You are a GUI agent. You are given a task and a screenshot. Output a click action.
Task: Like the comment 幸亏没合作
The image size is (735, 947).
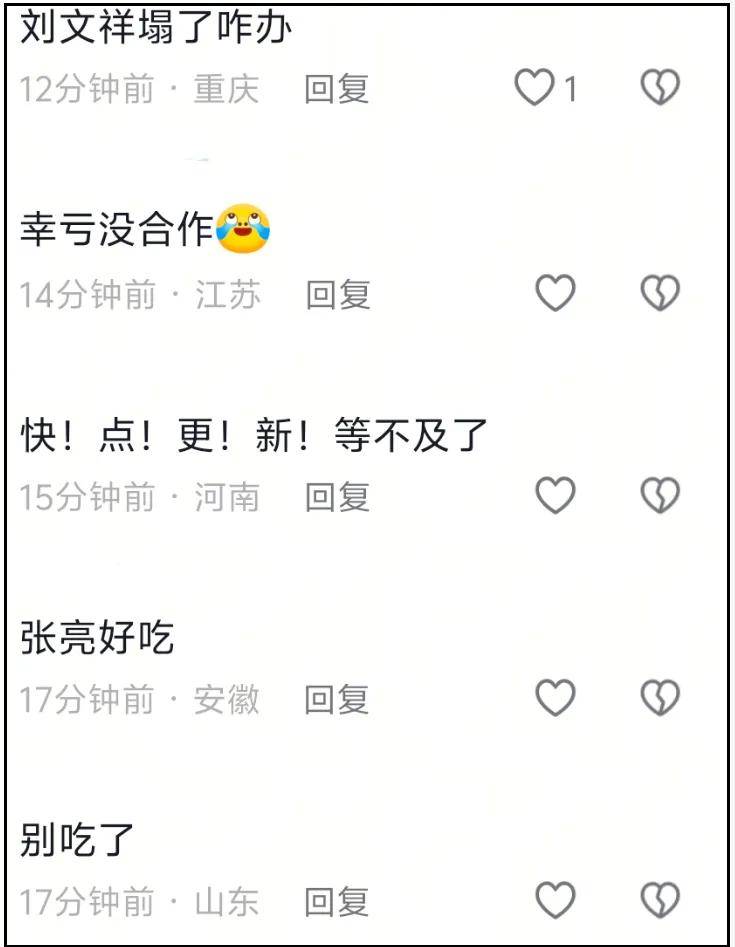coord(556,294)
